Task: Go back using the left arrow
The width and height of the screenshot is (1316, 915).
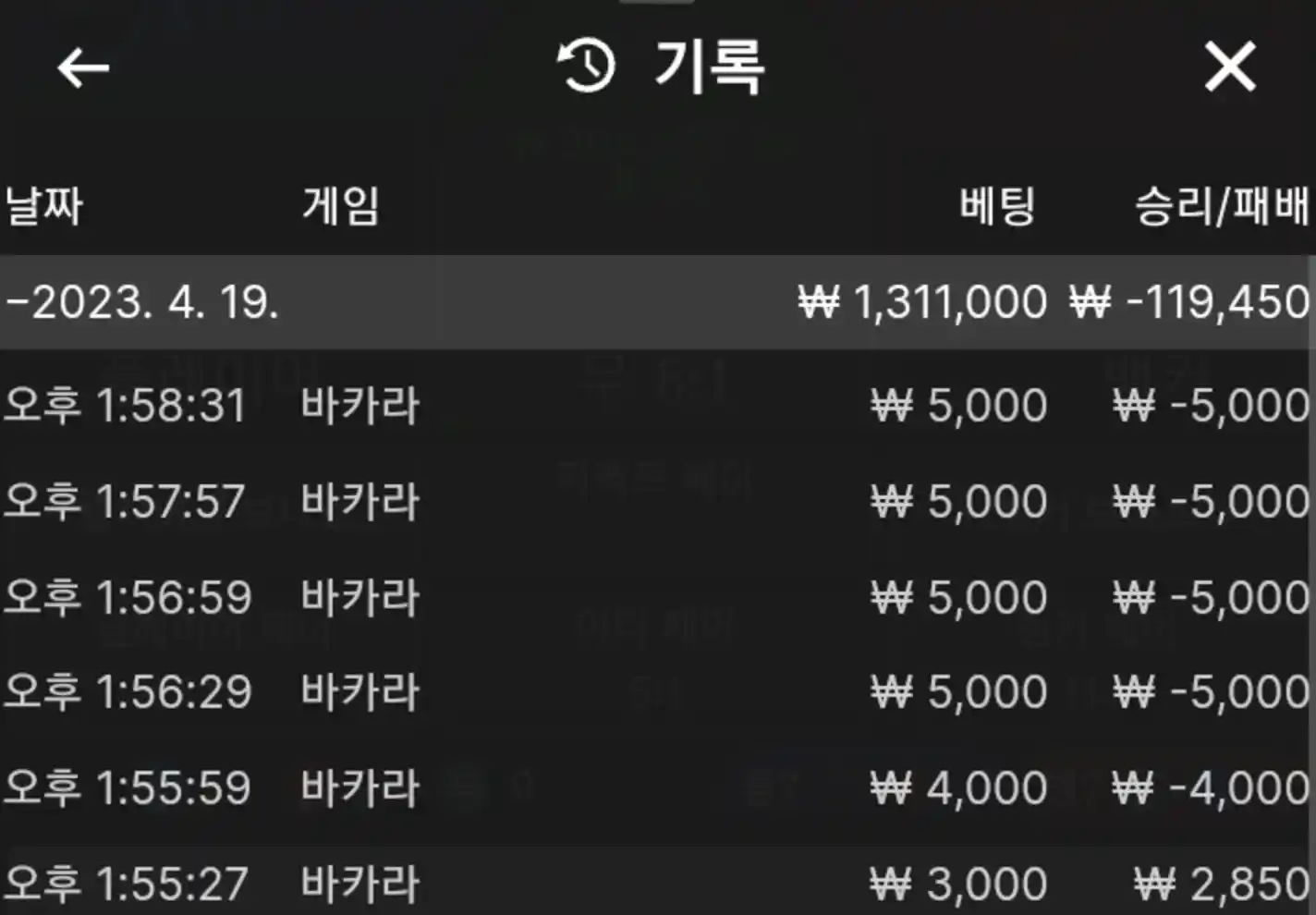Action: (x=83, y=67)
